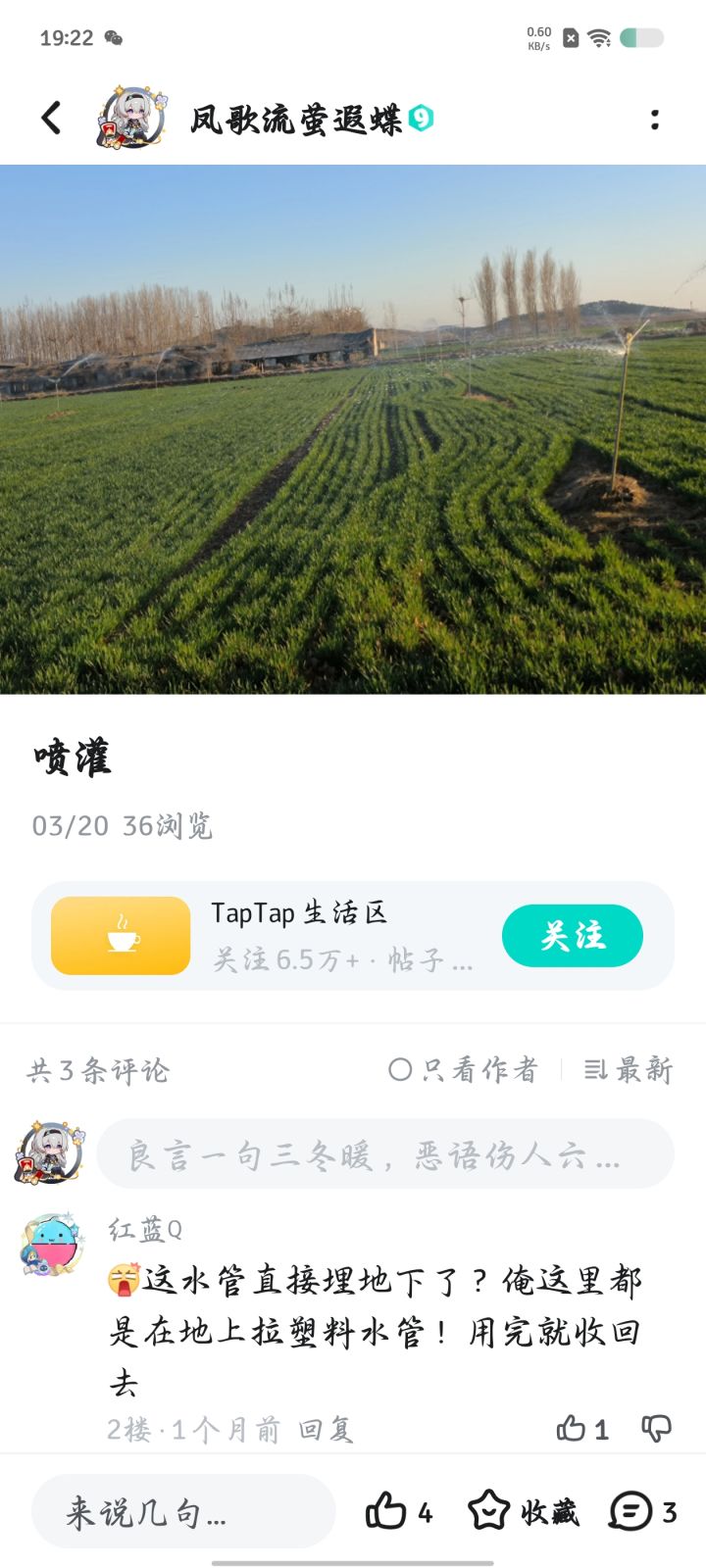Viewport: 706px width, 1568px height.
Task: Follow TapTap 生活区 with the 关注 button
Action: pyautogui.click(x=572, y=936)
